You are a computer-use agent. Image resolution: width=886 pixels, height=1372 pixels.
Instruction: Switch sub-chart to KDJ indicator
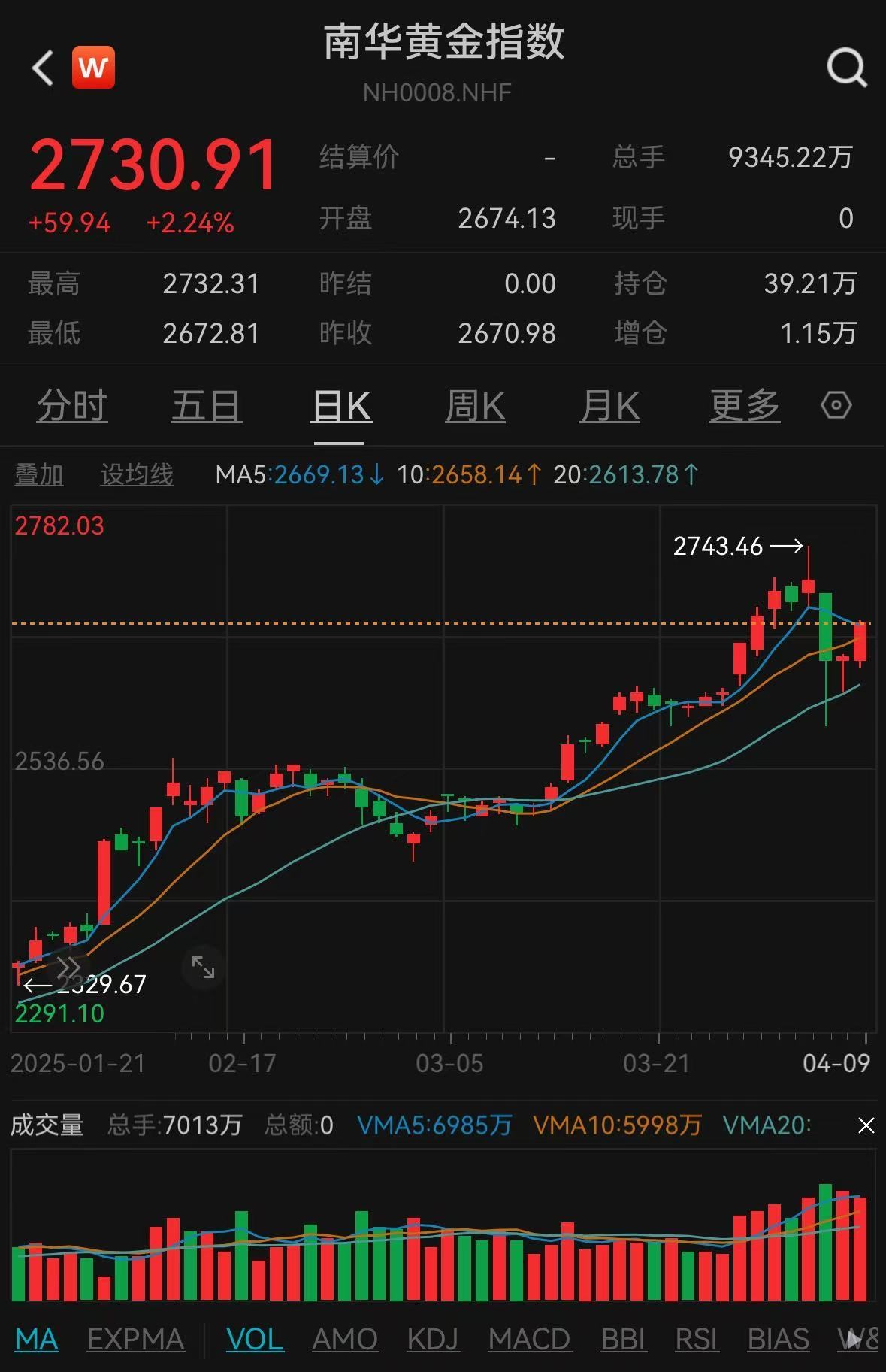[432, 1339]
